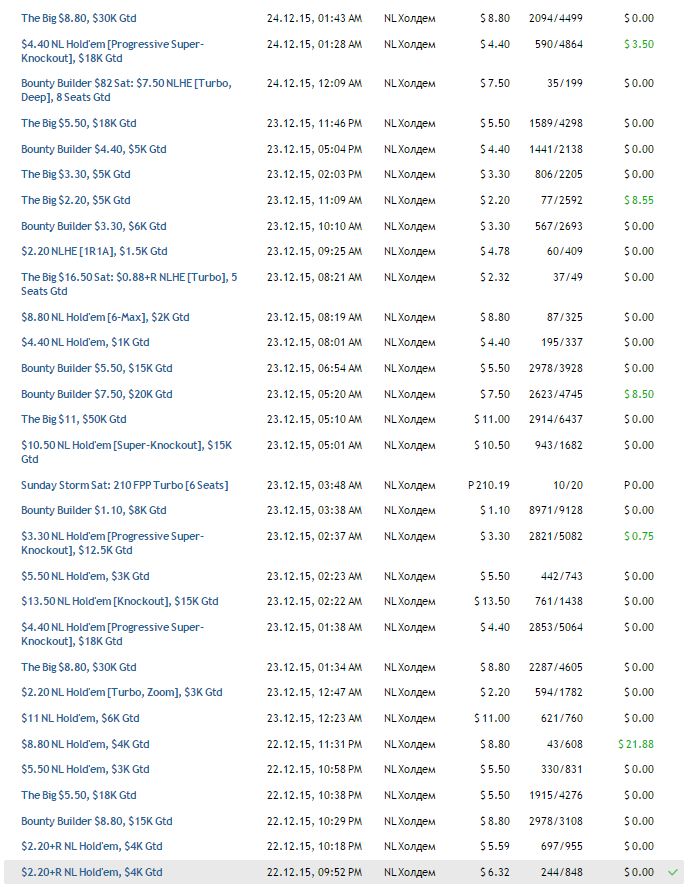View The Big $3.30, $5K Gtd
The height and width of the screenshot is (887, 691).
point(76,174)
